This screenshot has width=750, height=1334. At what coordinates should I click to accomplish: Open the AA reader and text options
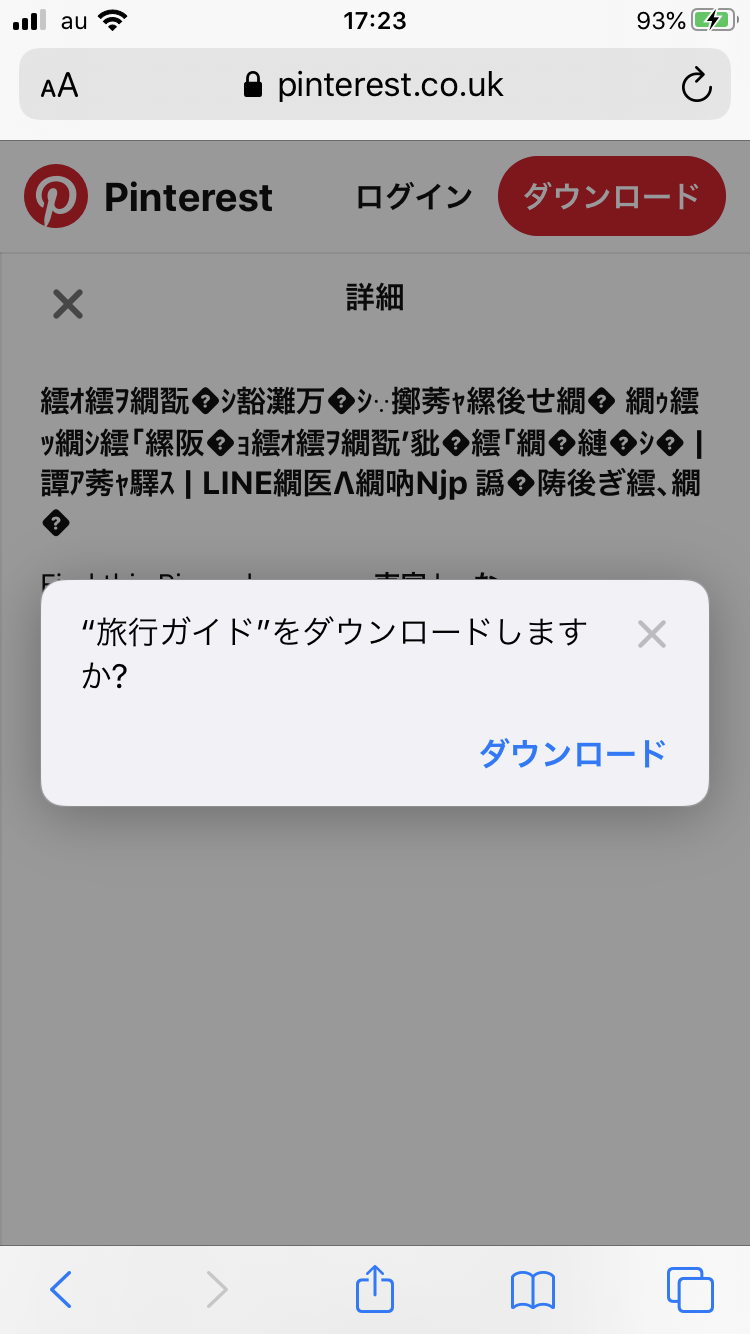point(60,86)
